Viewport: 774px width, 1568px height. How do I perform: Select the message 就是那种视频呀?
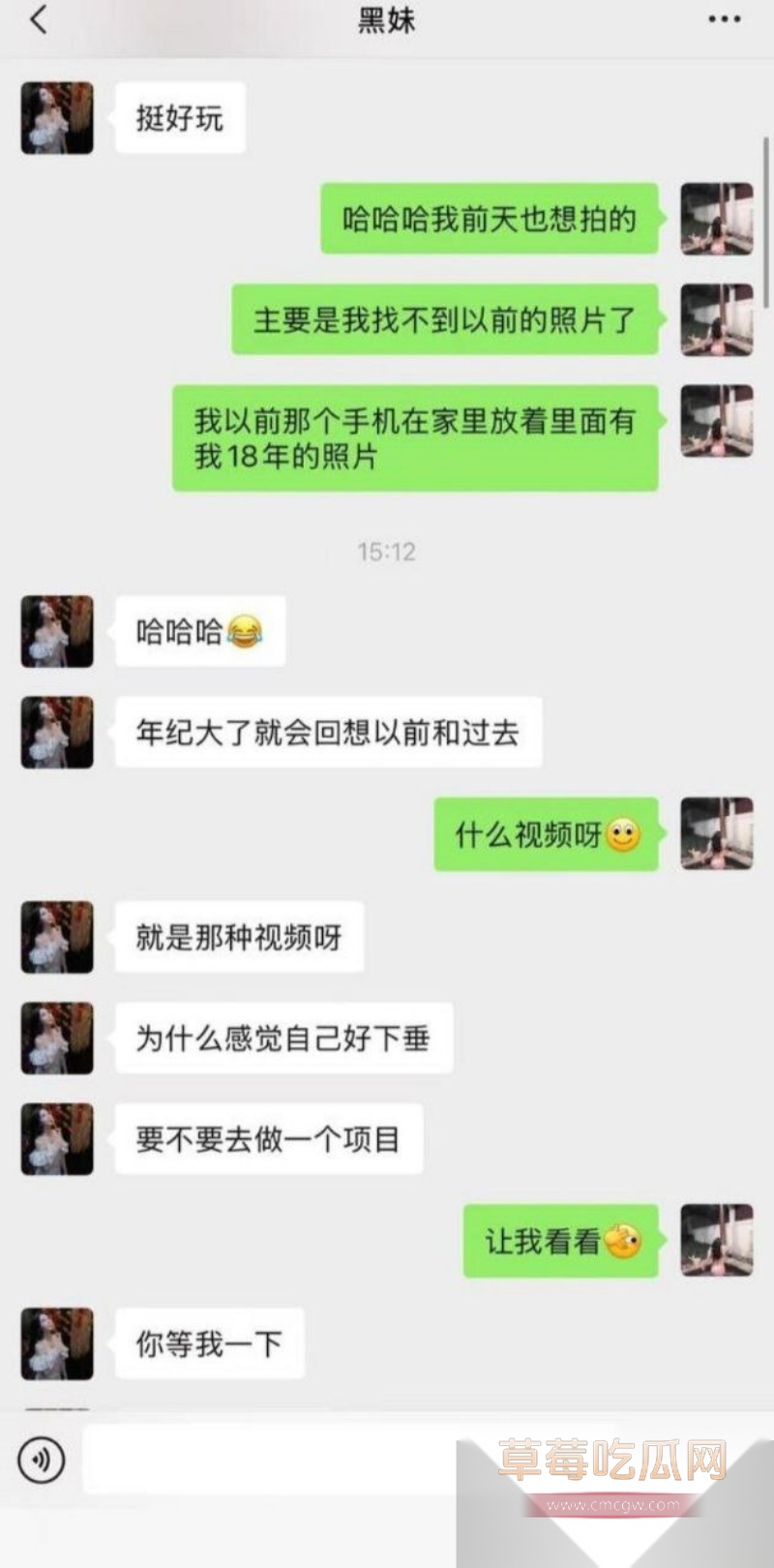point(240,937)
